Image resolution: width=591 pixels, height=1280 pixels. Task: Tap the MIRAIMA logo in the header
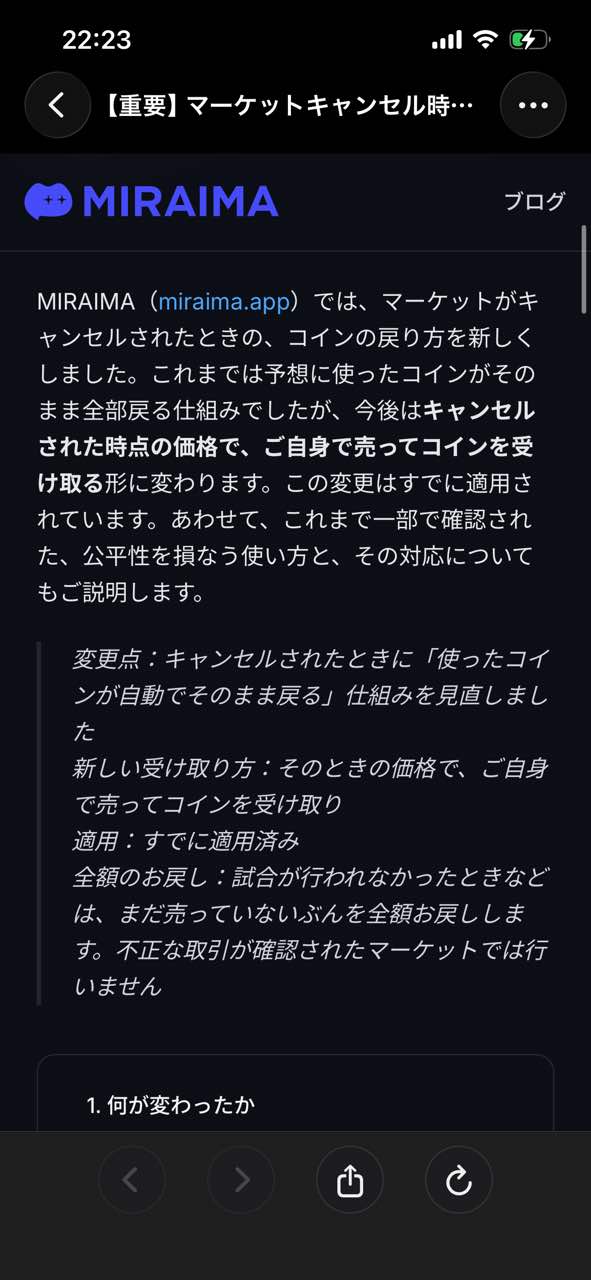tap(151, 201)
